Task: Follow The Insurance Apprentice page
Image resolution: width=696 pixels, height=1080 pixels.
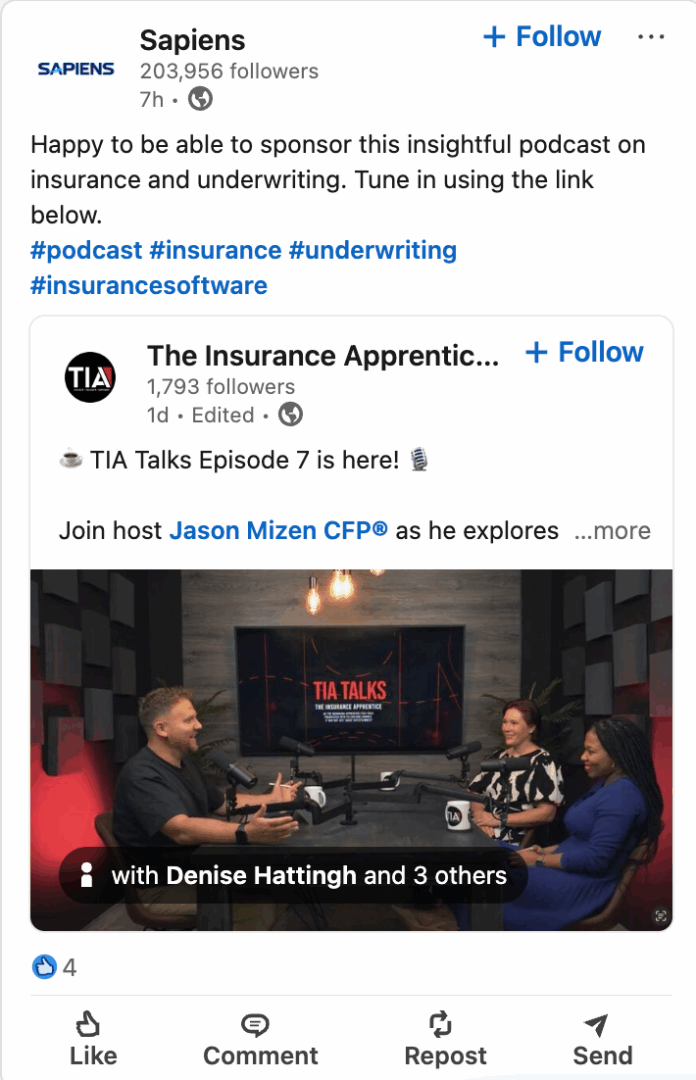Action: click(584, 353)
